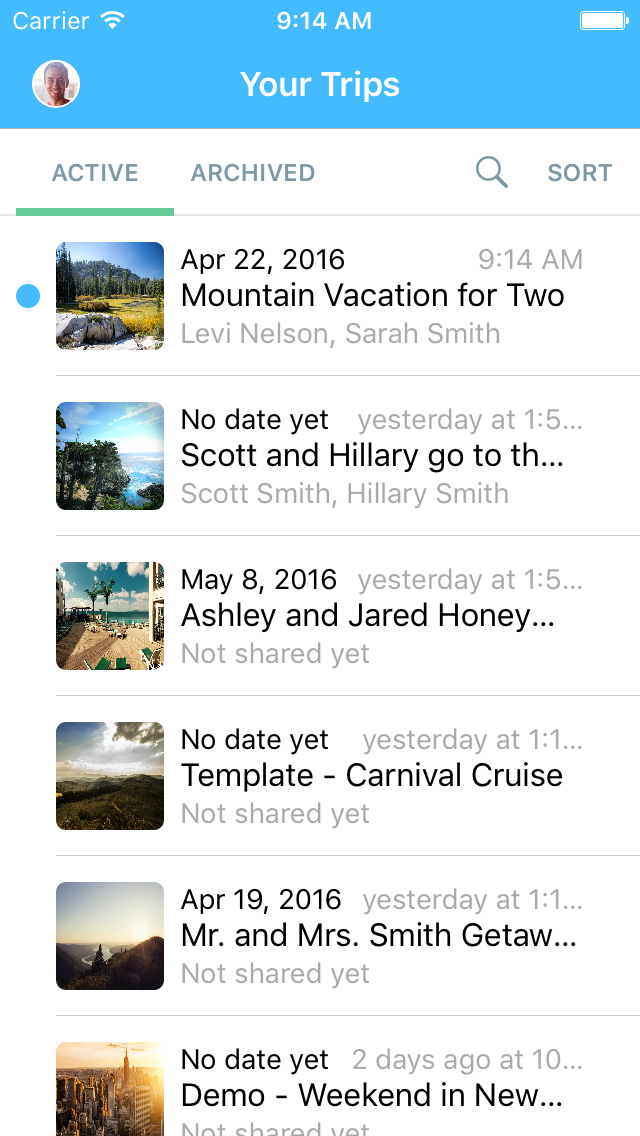Tap the Sort button
The image size is (640, 1136).
pyautogui.click(x=579, y=173)
